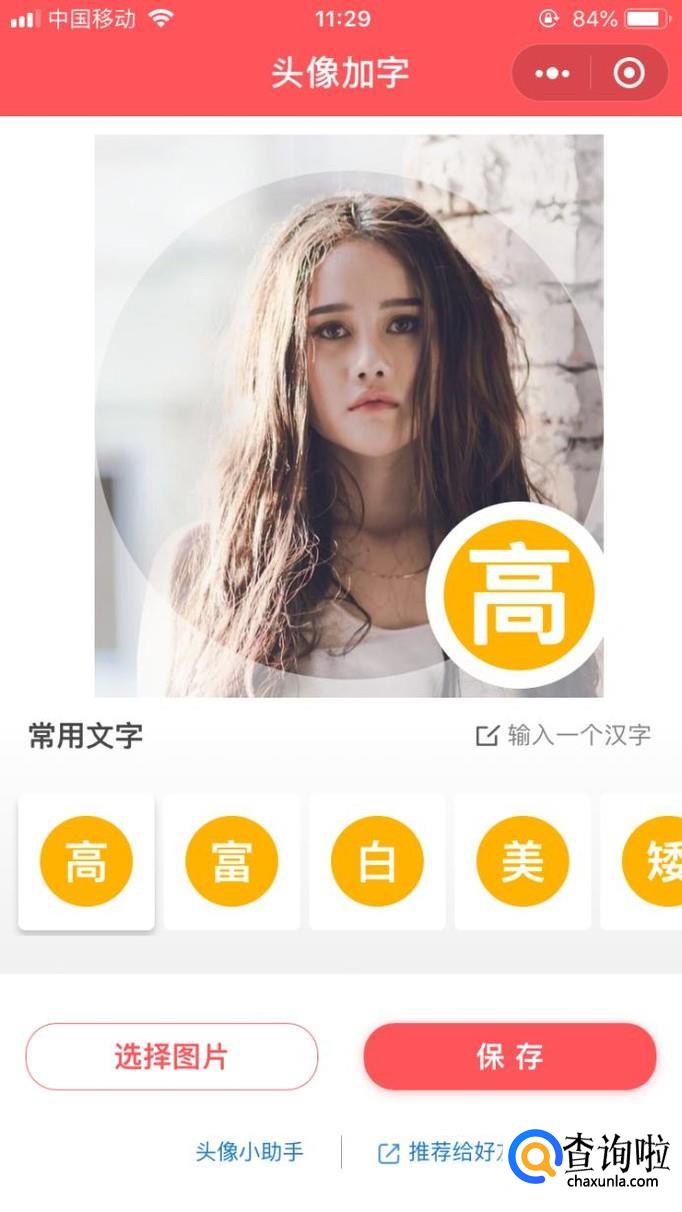The height and width of the screenshot is (1212, 682).
Task: Tap 输入一个汉字 to enter a custom character
Action: click(x=563, y=735)
